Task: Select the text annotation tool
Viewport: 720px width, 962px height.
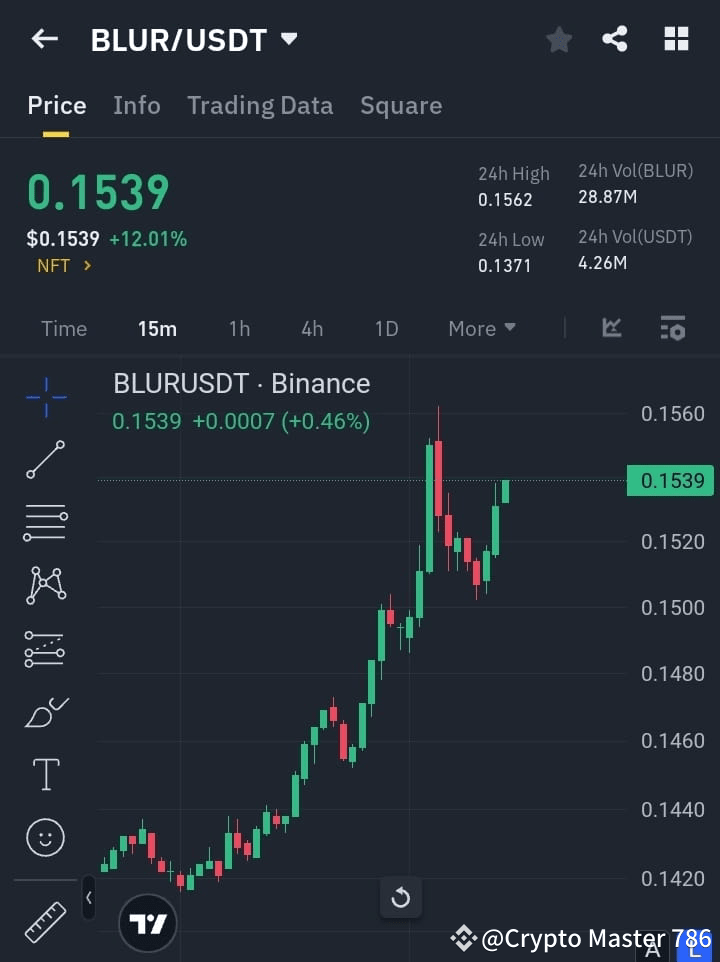Action: click(x=45, y=774)
